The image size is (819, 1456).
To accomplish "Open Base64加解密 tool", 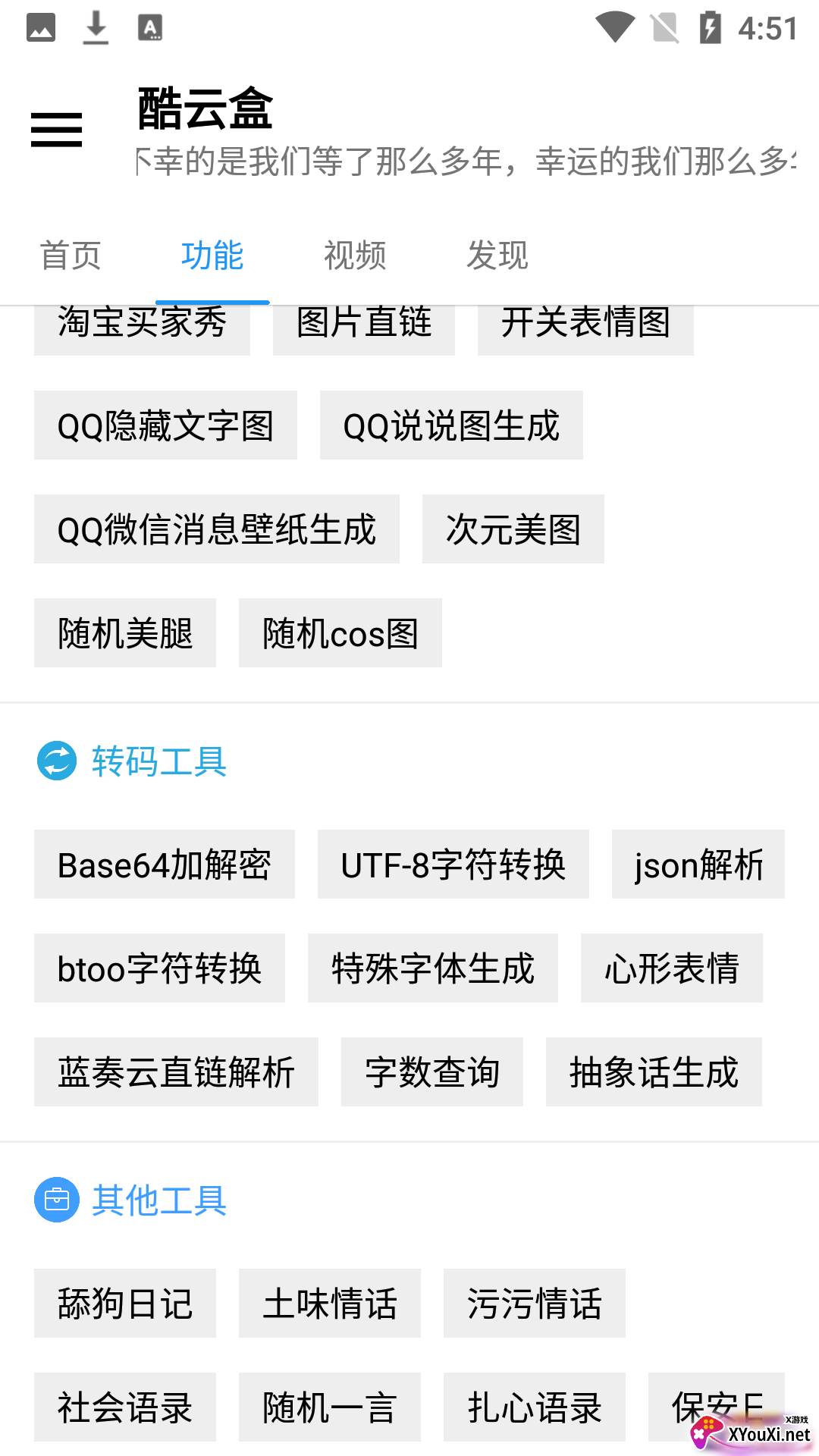I will (165, 864).
